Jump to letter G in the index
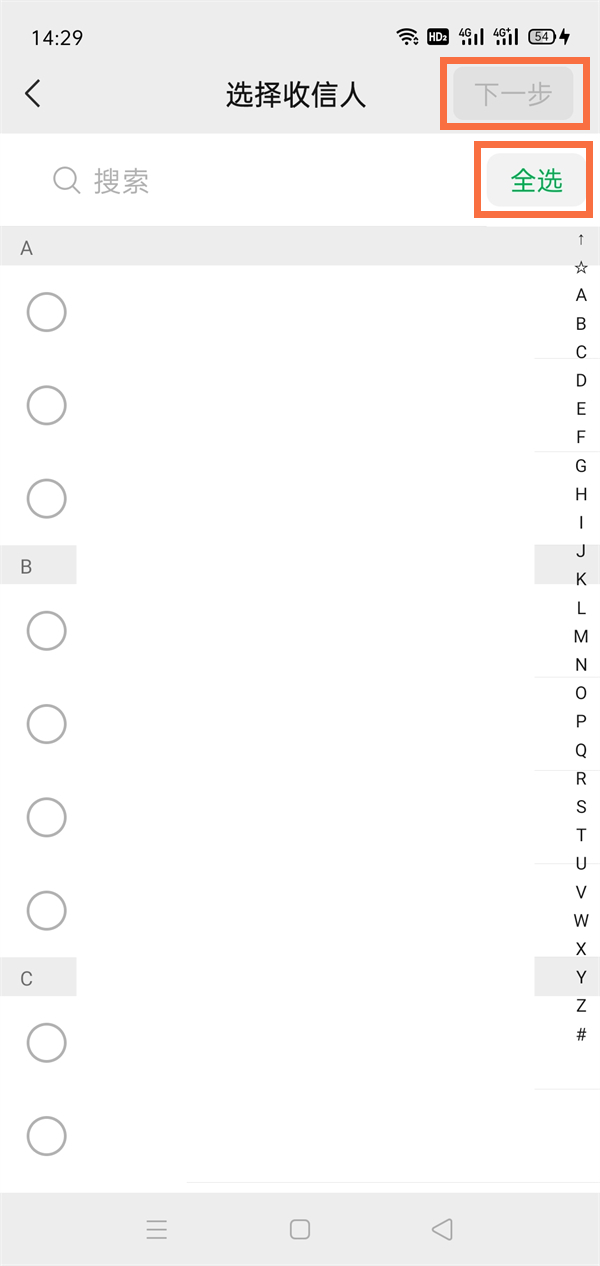The image size is (600, 1266). click(581, 466)
